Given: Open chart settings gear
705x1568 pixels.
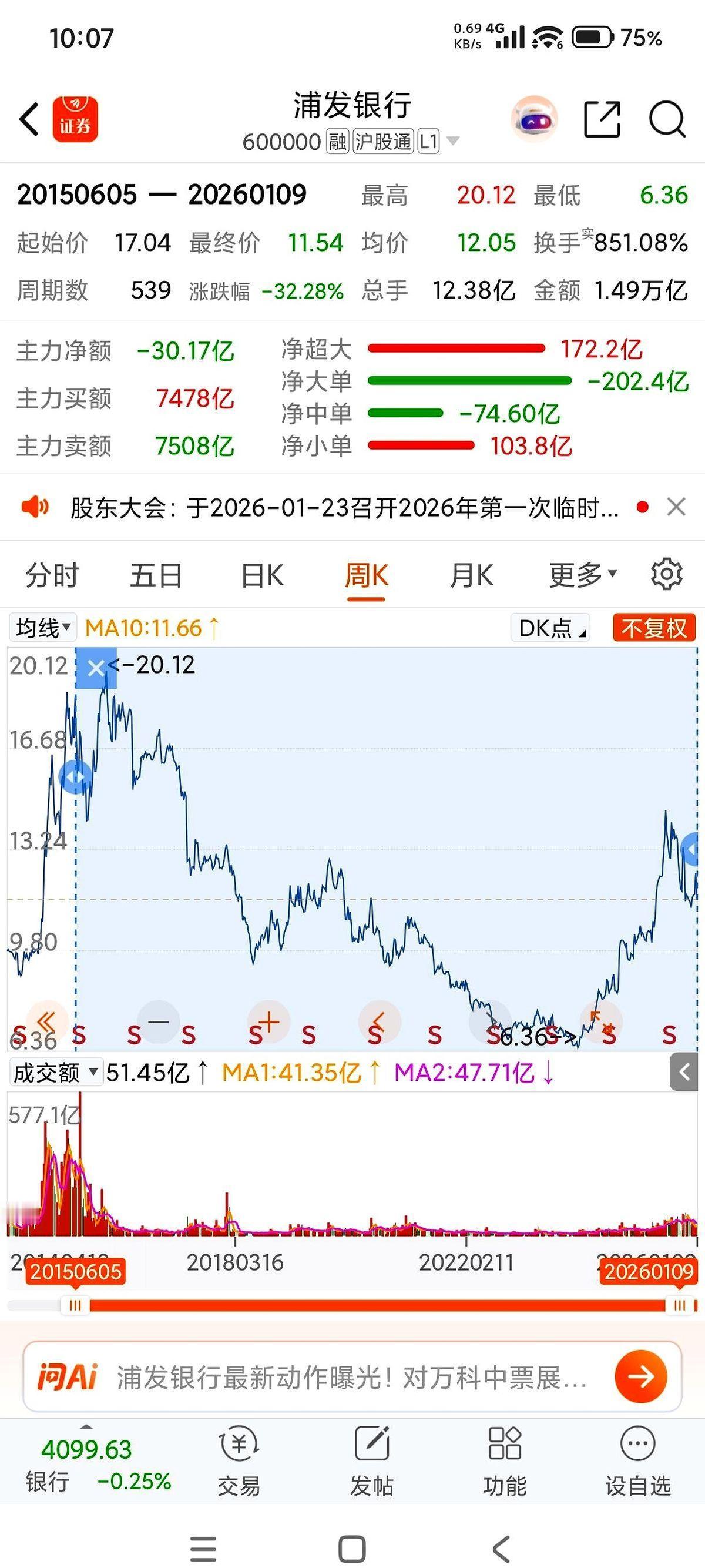Looking at the screenshot, I should click(x=667, y=574).
